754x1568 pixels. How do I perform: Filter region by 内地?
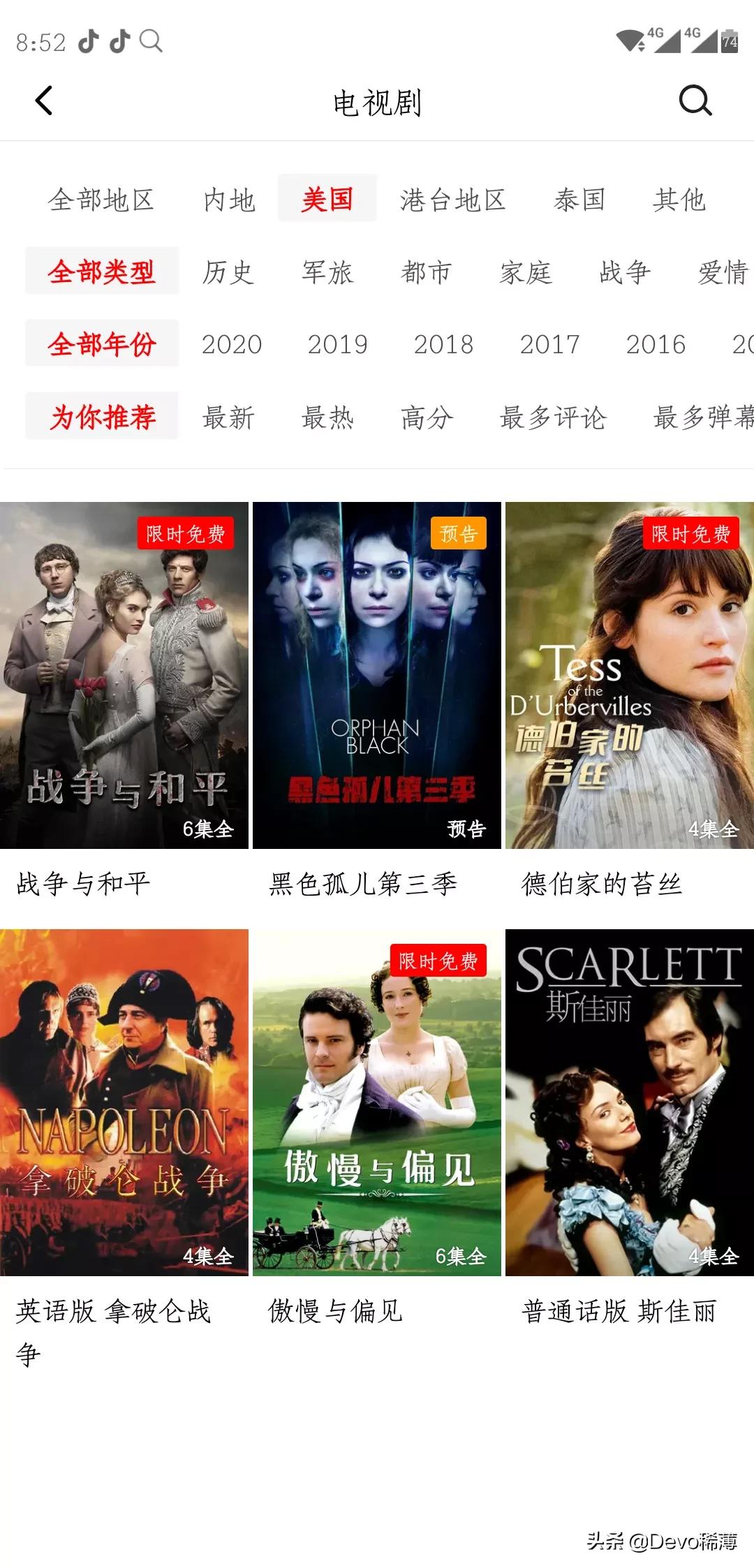(229, 200)
